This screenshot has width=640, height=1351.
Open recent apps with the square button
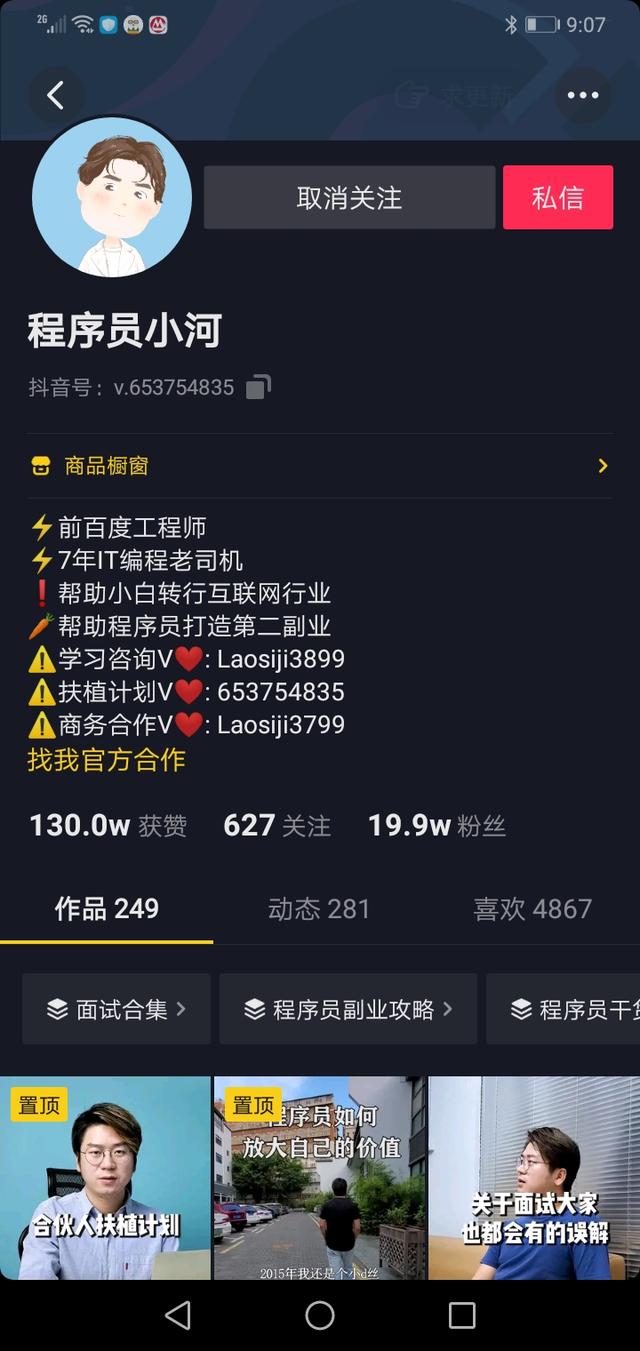click(462, 1315)
